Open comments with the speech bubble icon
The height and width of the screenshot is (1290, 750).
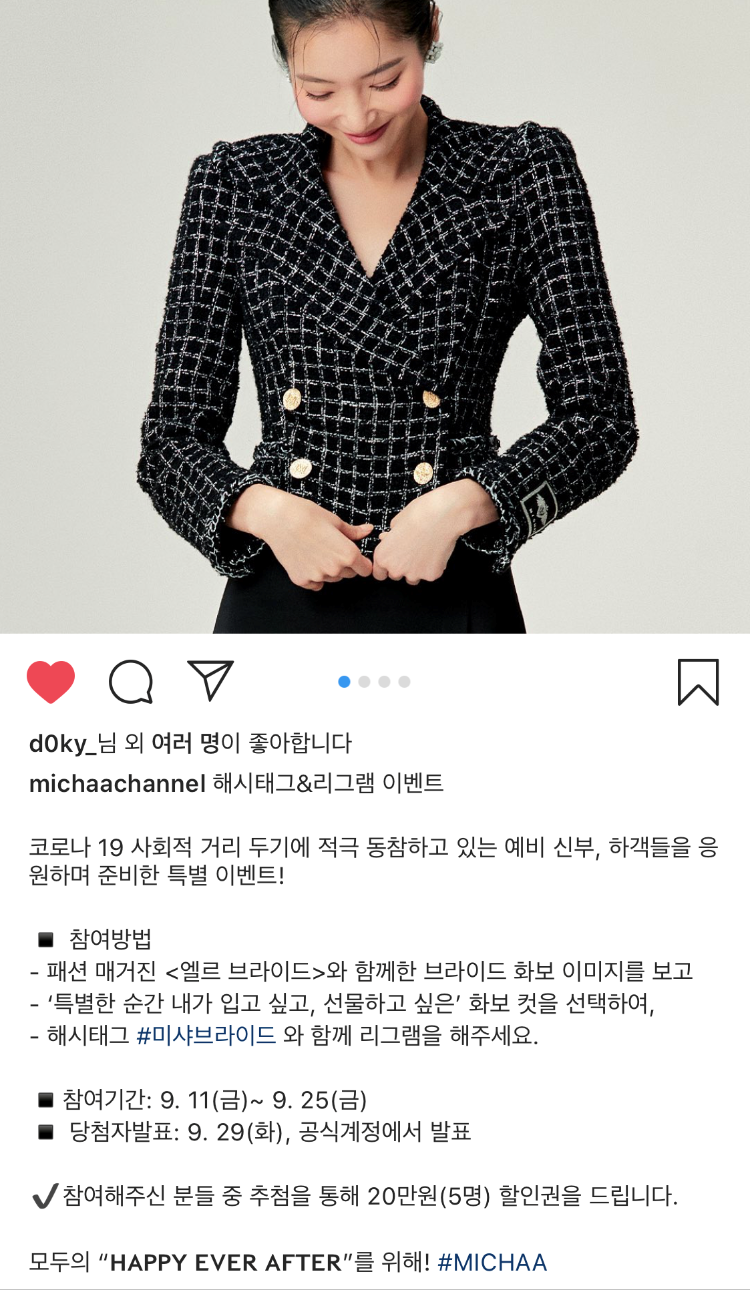pos(131,683)
